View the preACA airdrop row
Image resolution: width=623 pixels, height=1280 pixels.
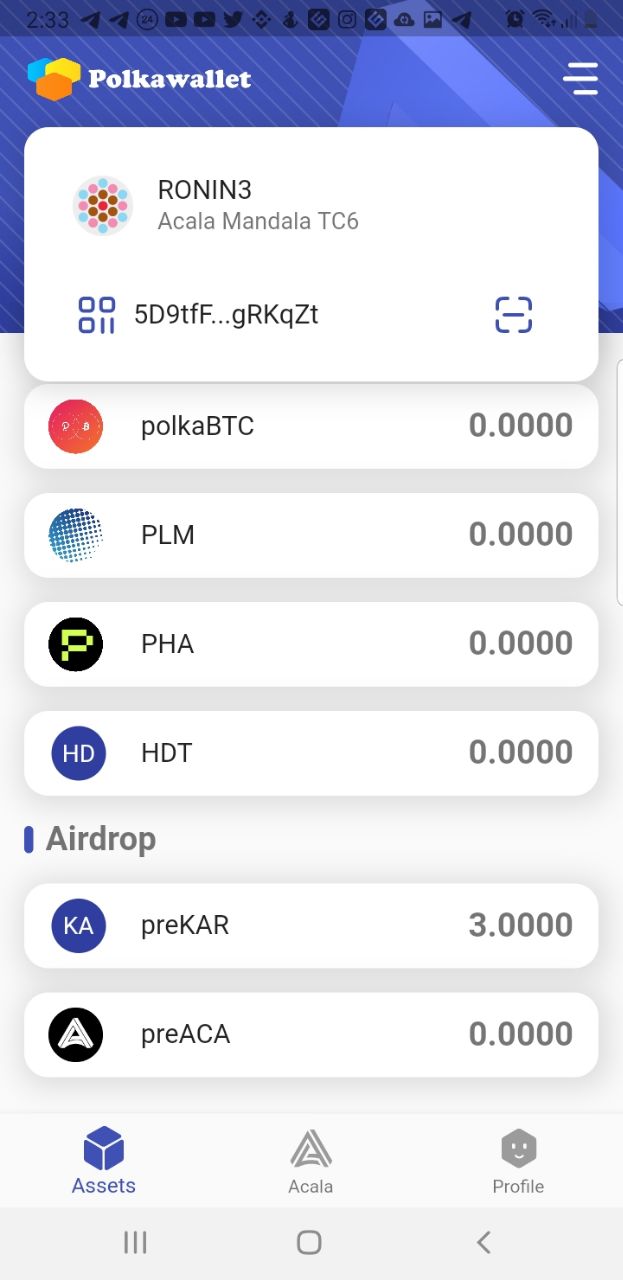(x=311, y=1034)
